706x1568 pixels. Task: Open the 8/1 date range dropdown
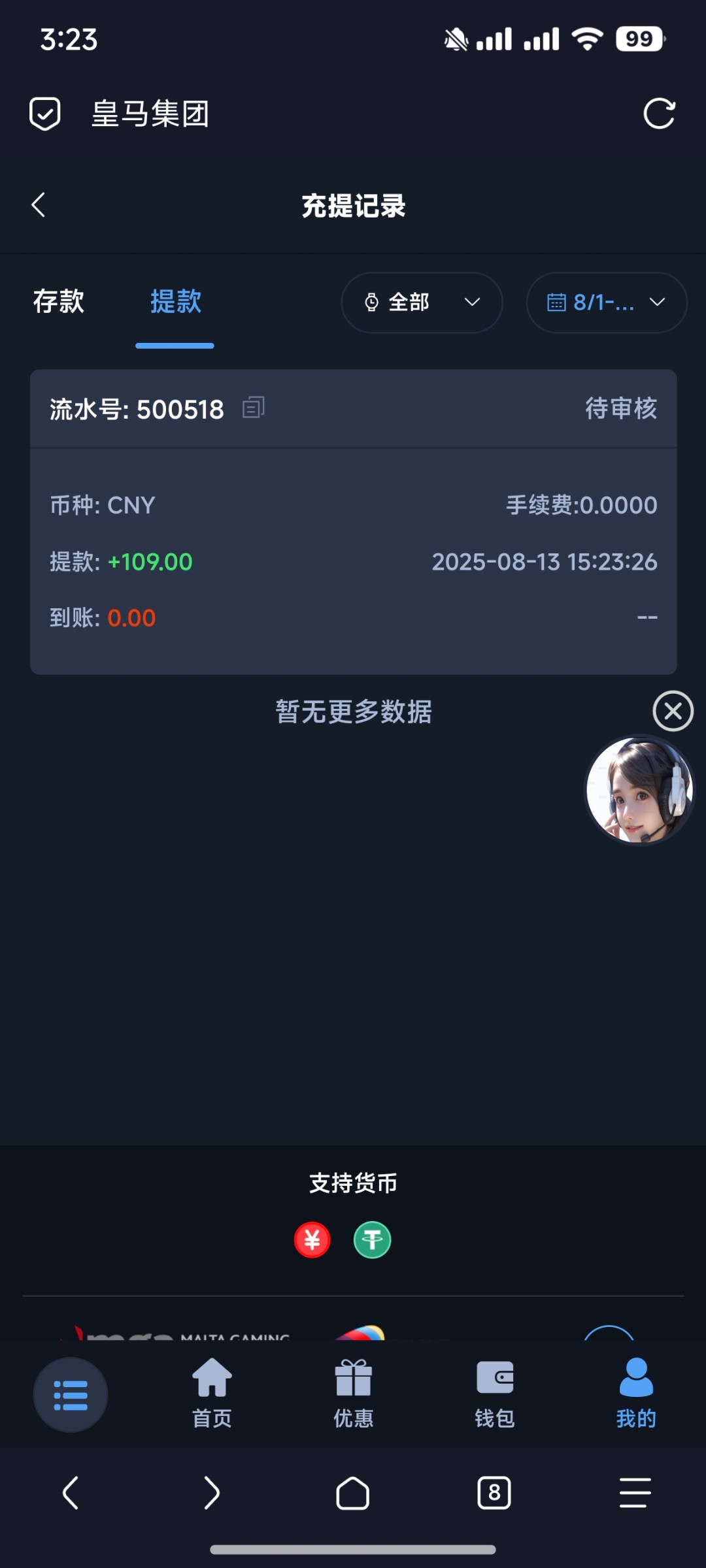(605, 302)
